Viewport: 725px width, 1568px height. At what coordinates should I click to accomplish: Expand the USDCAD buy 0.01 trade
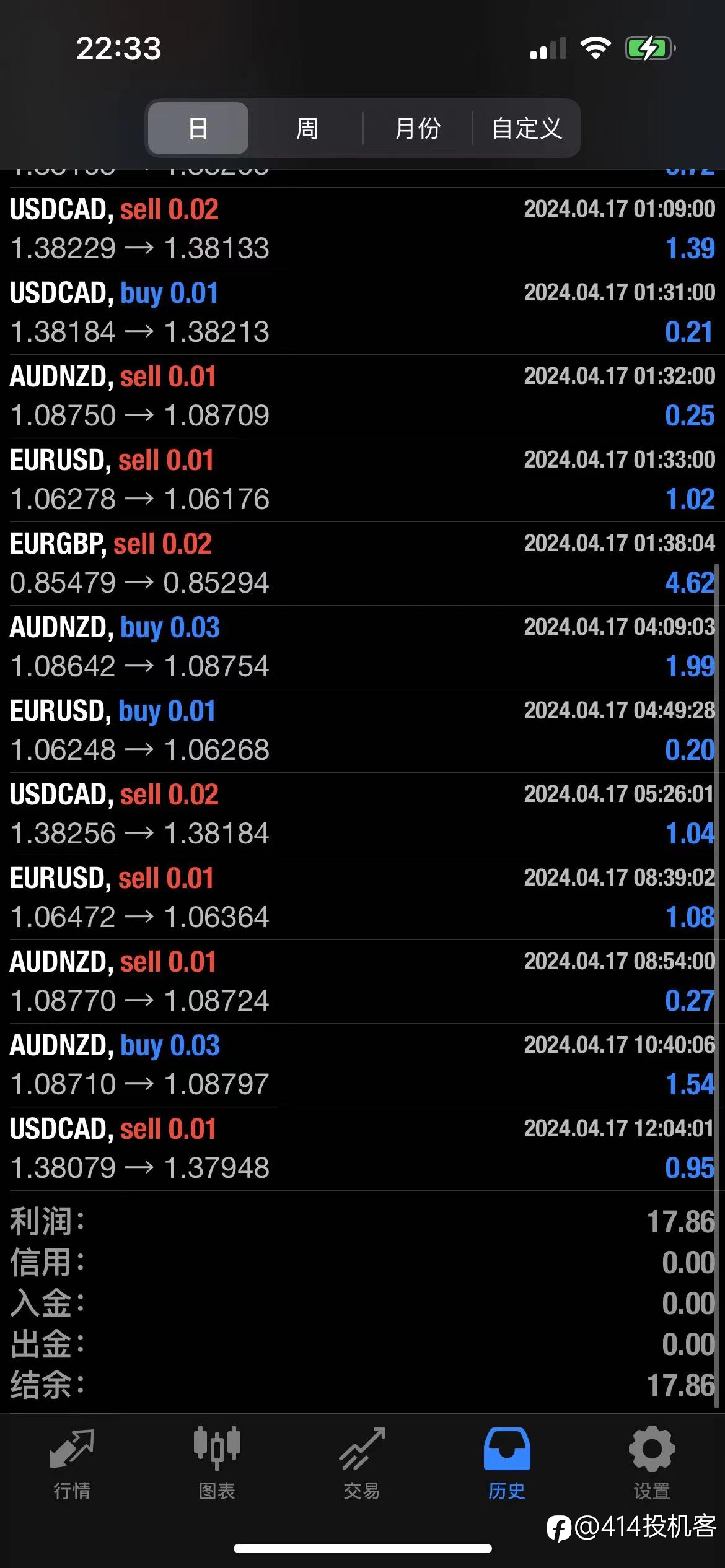coord(362,313)
